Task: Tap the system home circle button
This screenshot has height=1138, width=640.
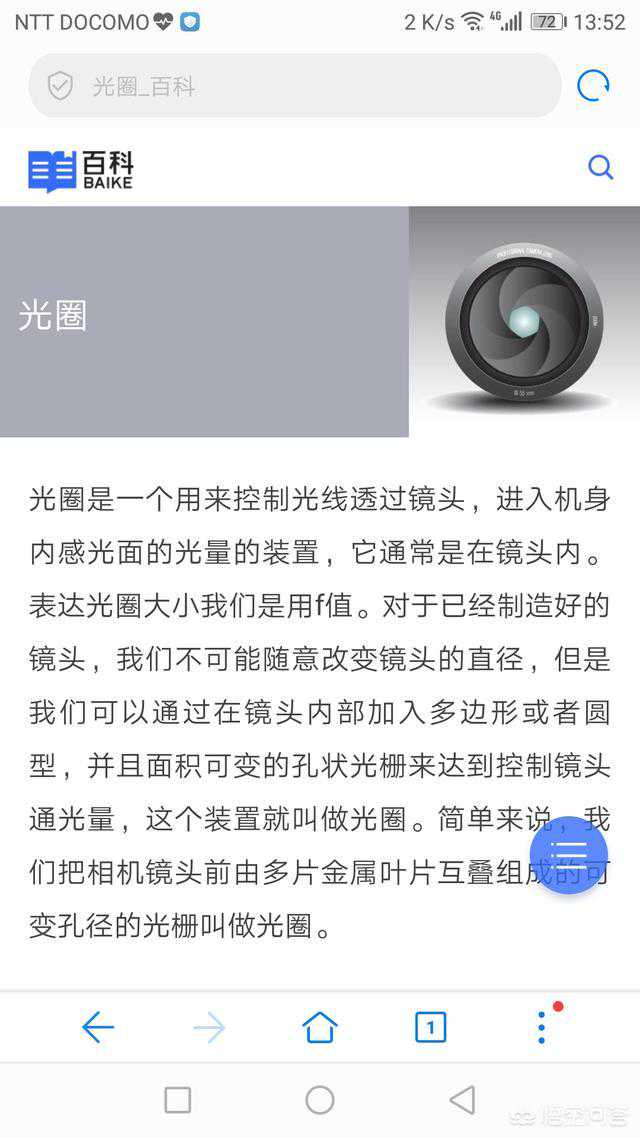Action: pos(320,1100)
